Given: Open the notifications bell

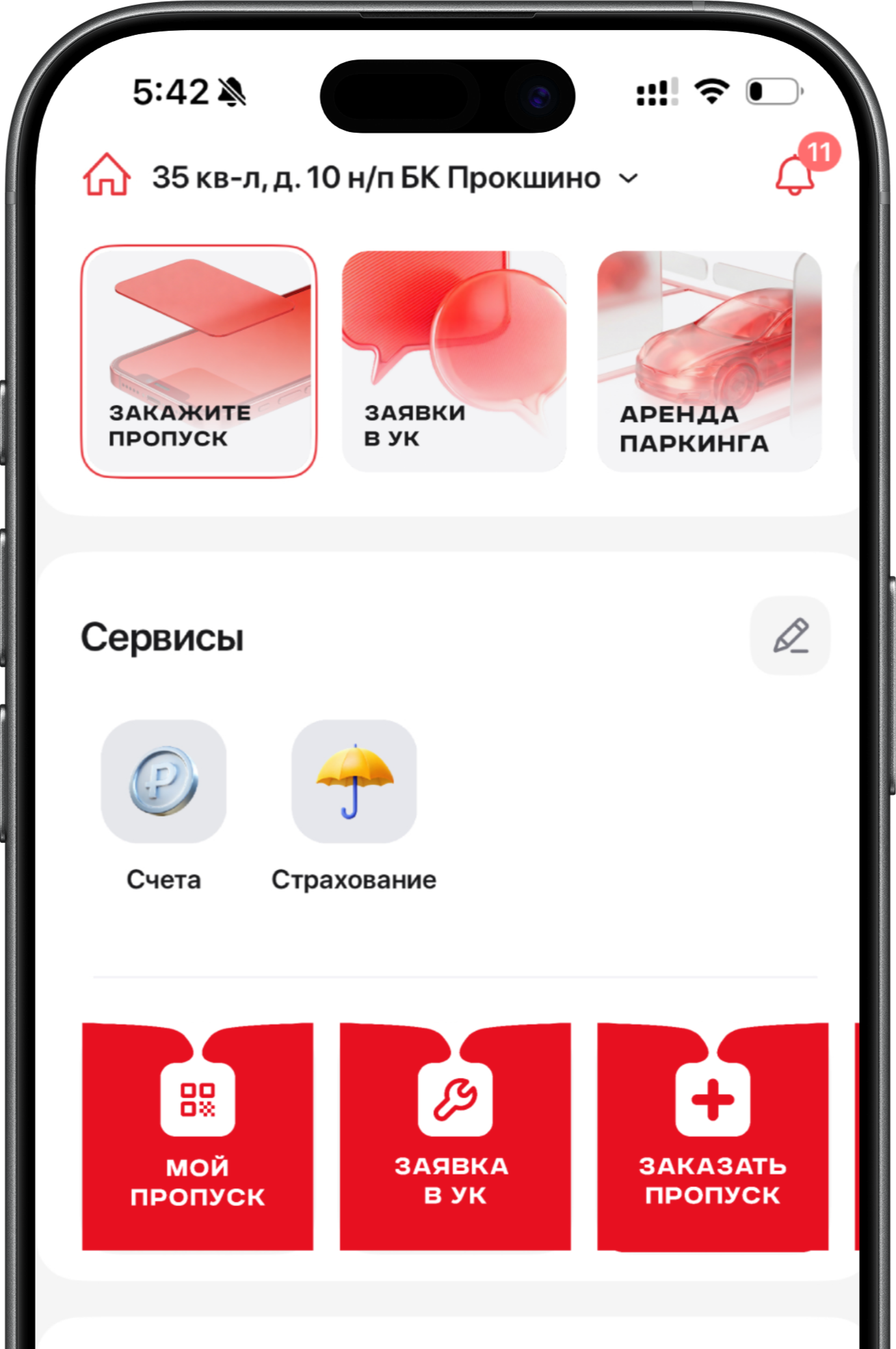Looking at the screenshot, I should [x=795, y=175].
